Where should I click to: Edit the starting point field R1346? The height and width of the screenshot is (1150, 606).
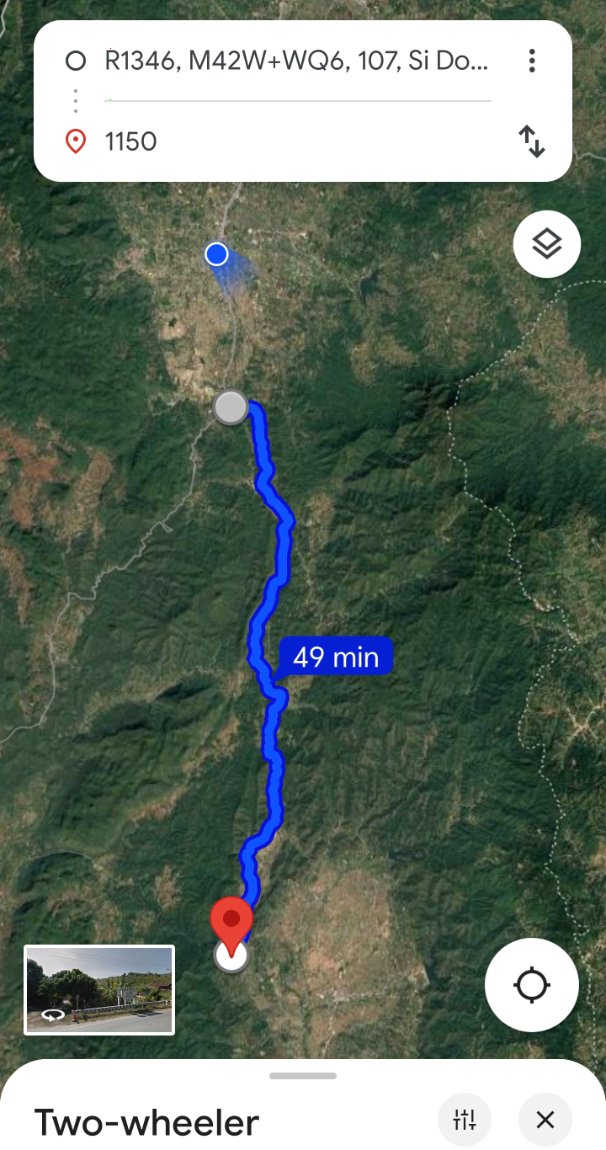[x=297, y=61]
